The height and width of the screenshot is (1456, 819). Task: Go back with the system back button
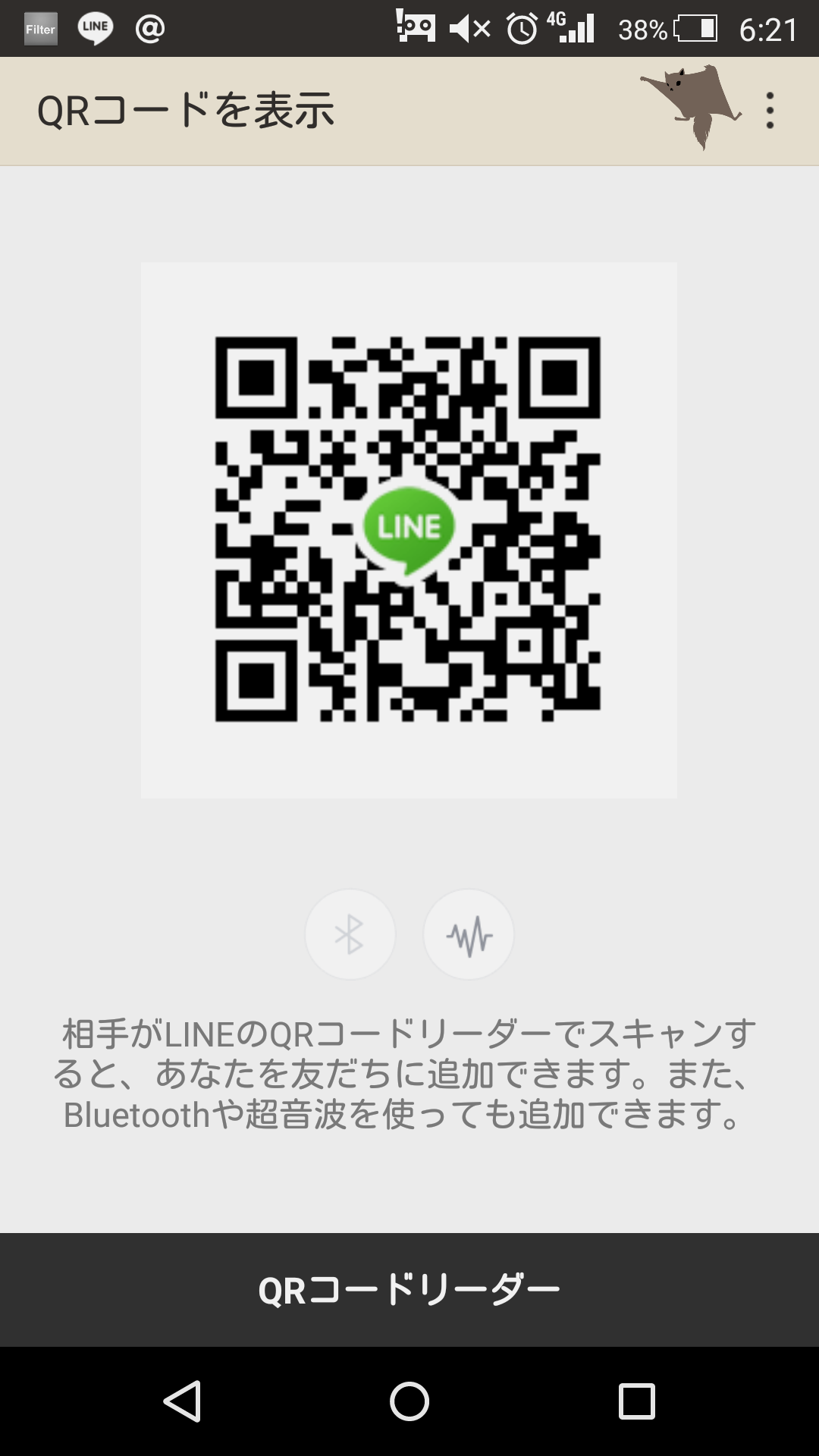pos(183,1401)
